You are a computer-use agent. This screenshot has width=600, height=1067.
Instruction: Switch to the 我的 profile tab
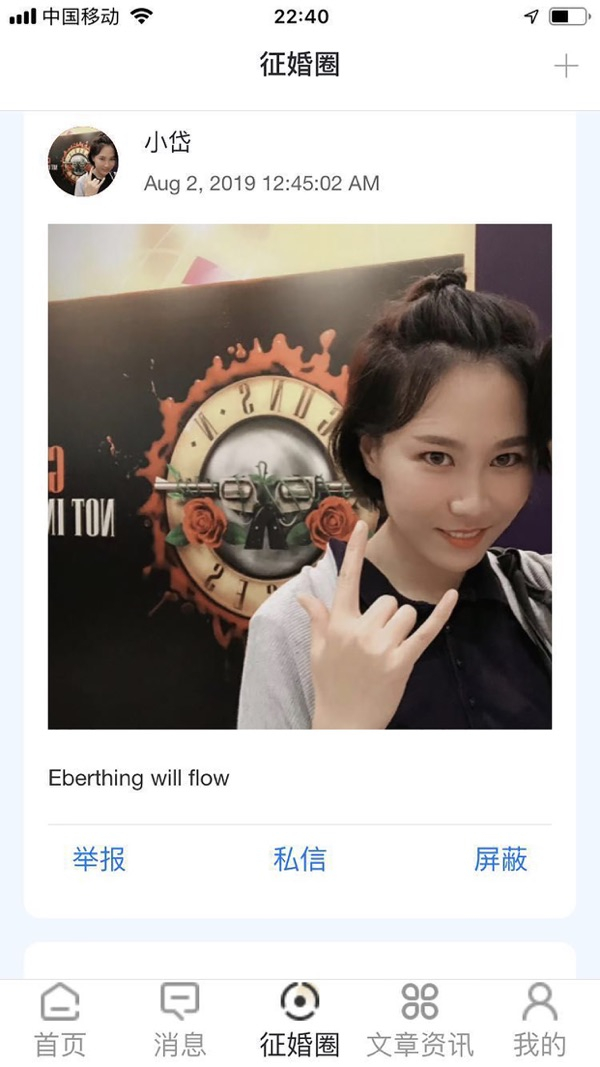540,1021
